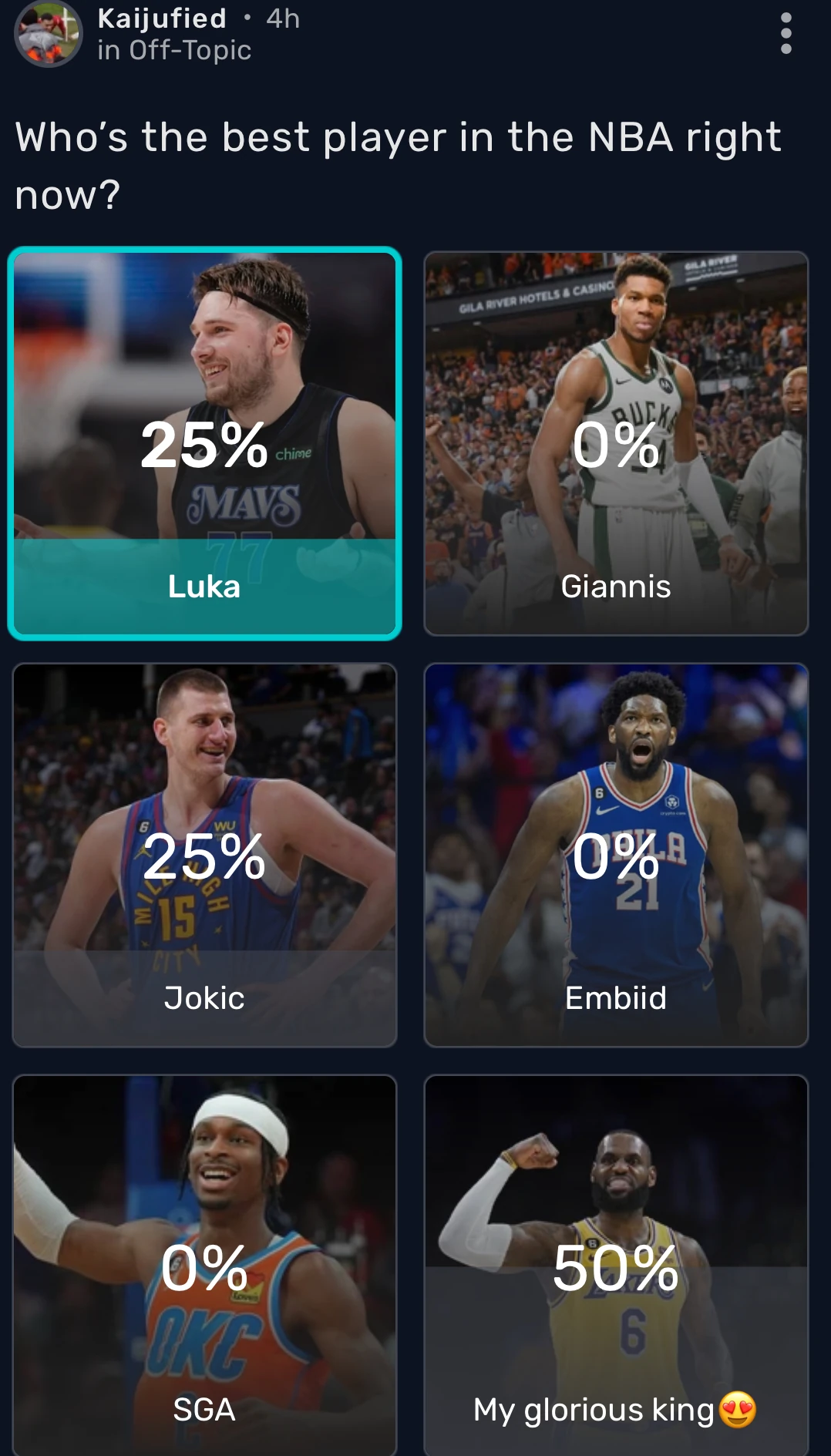Pick Embiid as the best player
Image resolution: width=831 pixels, height=1456 pixels.
tap(616, 855)
